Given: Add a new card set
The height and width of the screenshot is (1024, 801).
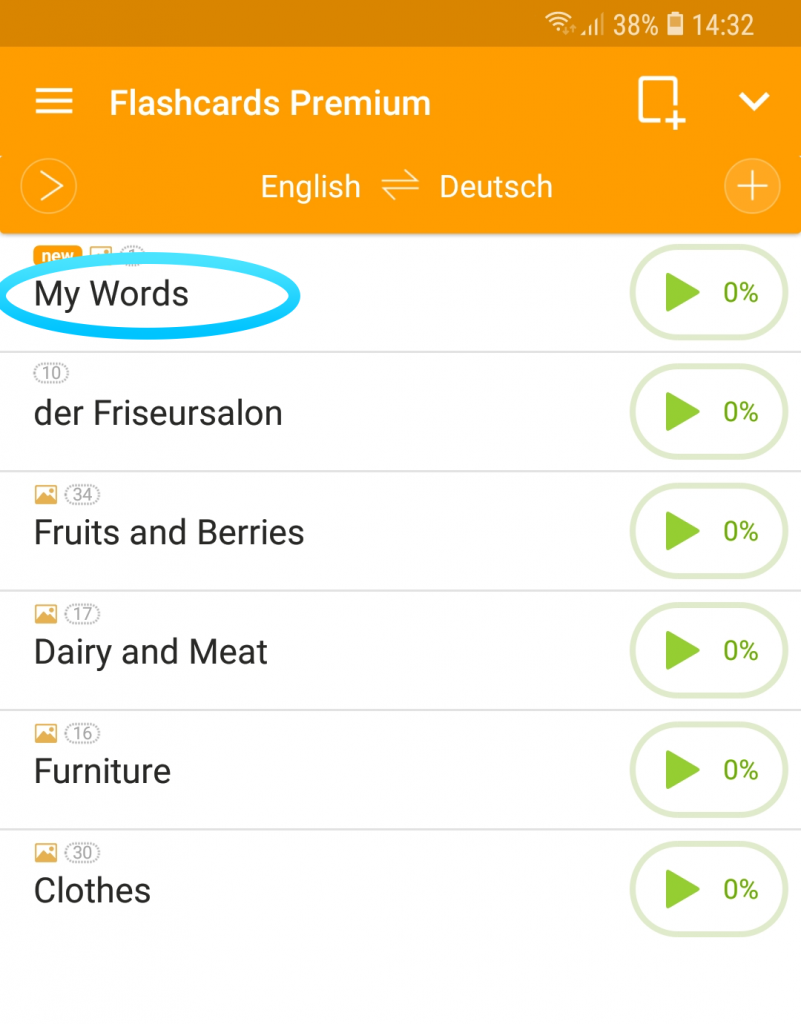Looking at the screenshot, I should coord(661,102).
